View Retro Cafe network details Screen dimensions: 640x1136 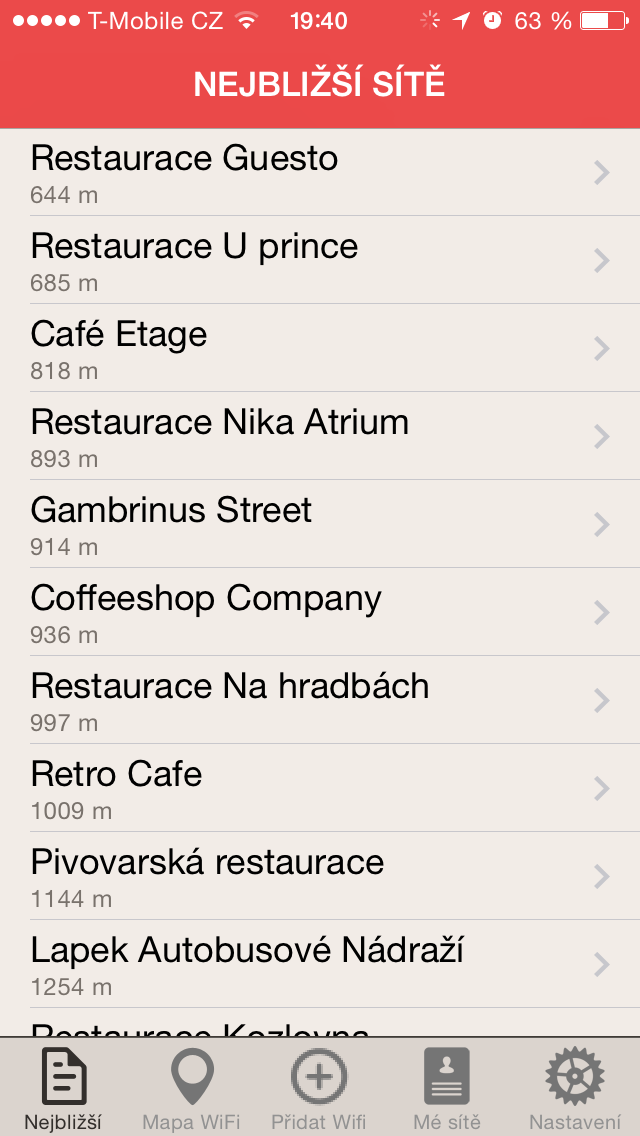click(320, 789)
